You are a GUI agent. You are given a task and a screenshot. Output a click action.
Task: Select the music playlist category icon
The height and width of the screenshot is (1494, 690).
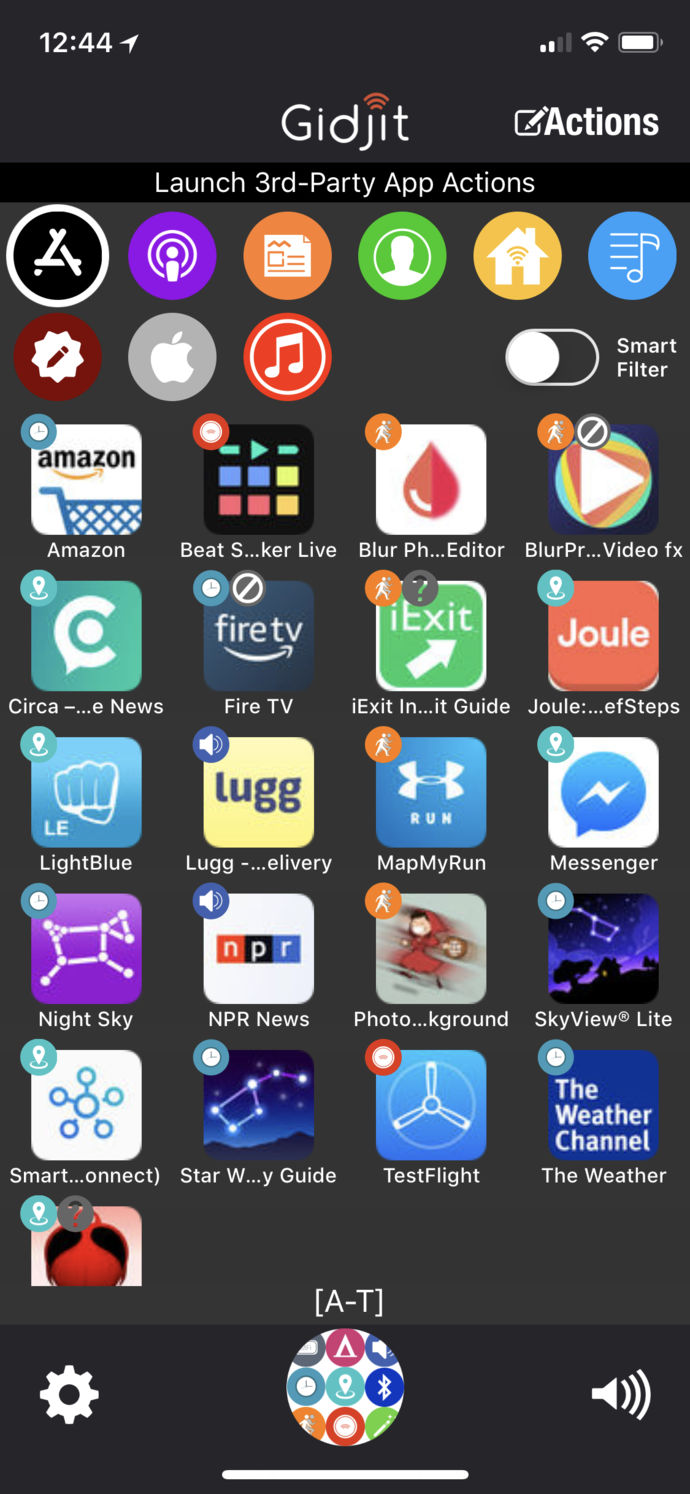(x=632, y=256)
